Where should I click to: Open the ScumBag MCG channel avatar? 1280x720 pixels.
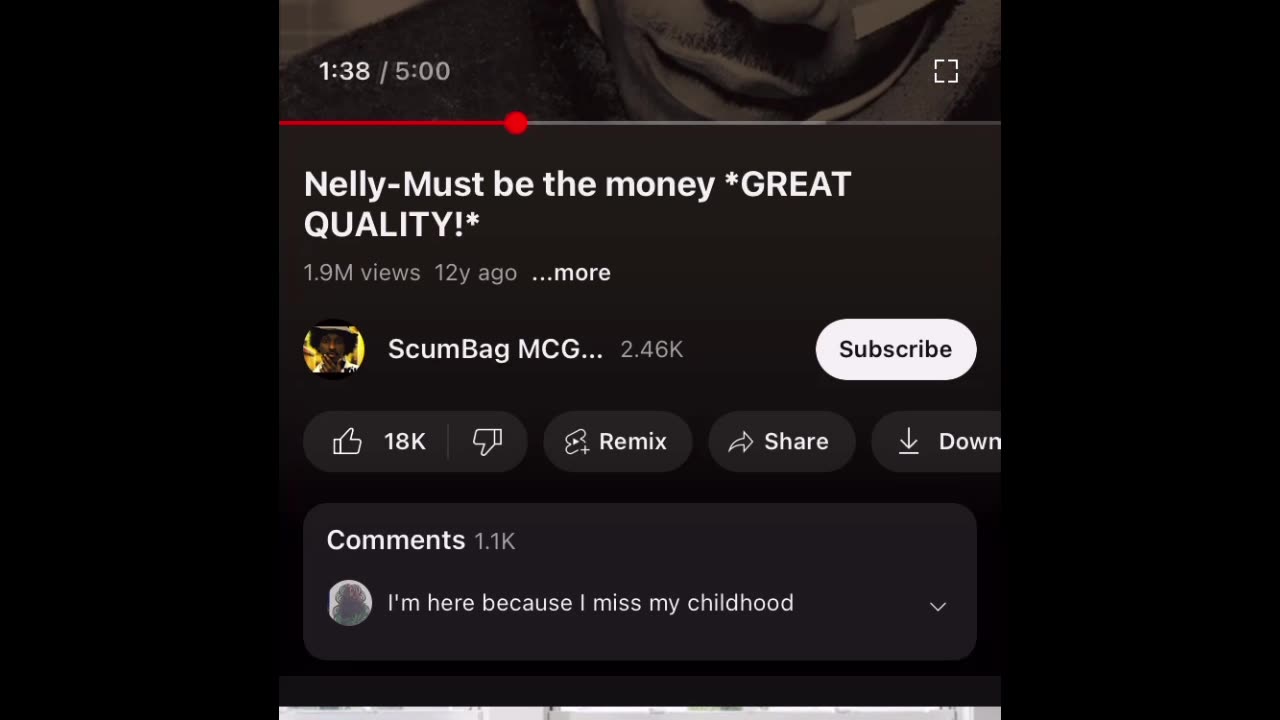point(334,349)
